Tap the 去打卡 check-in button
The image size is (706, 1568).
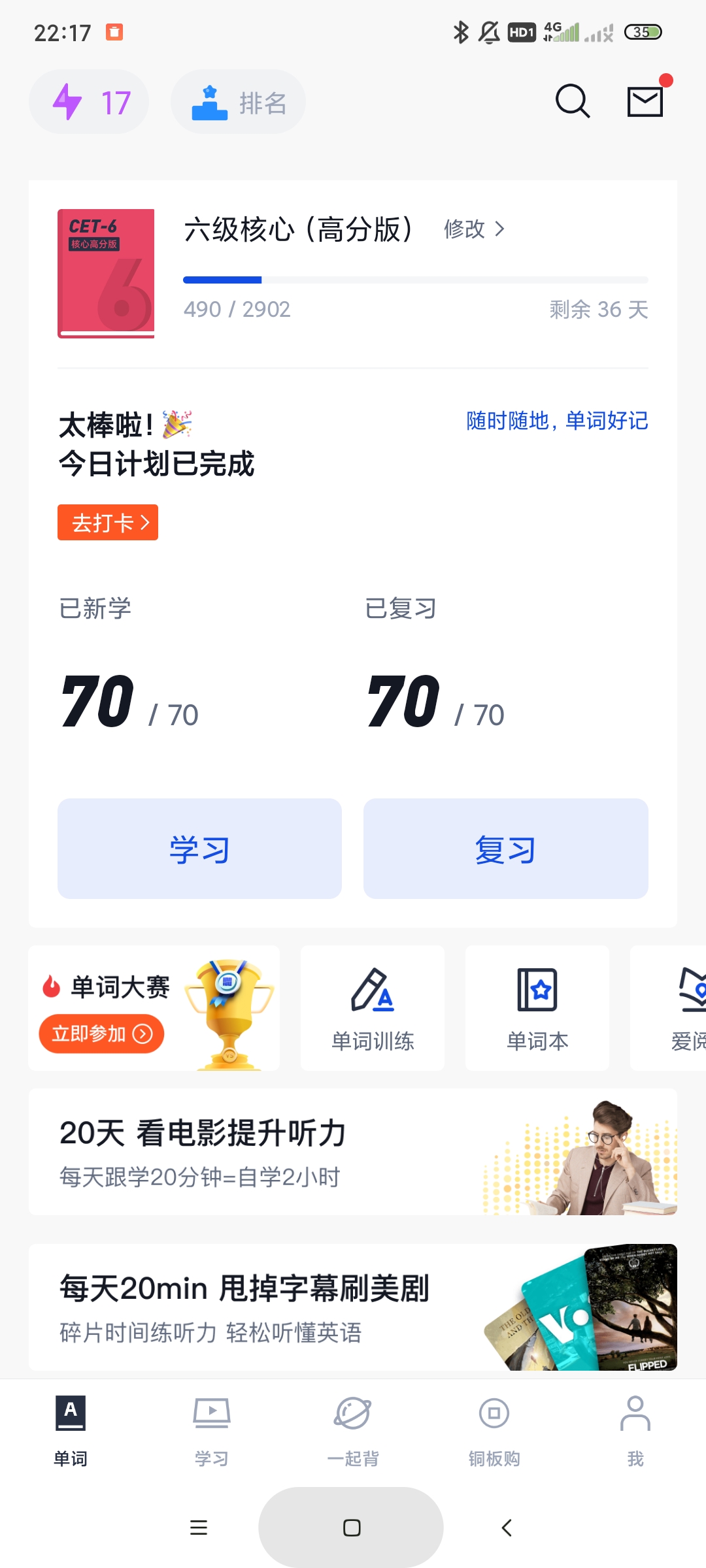point(108,523)
